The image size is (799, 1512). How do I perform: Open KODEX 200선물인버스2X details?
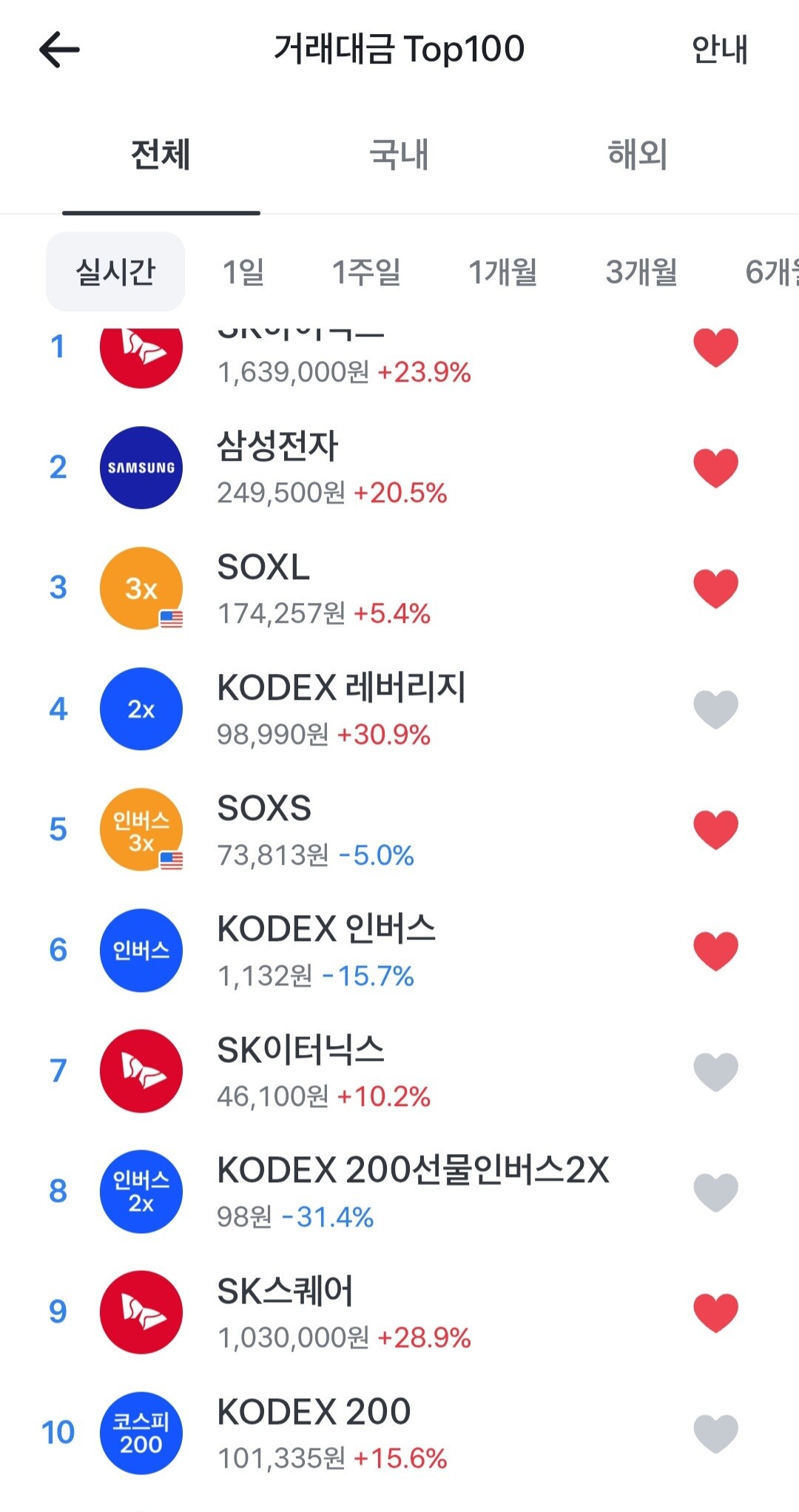(399, 1191)
